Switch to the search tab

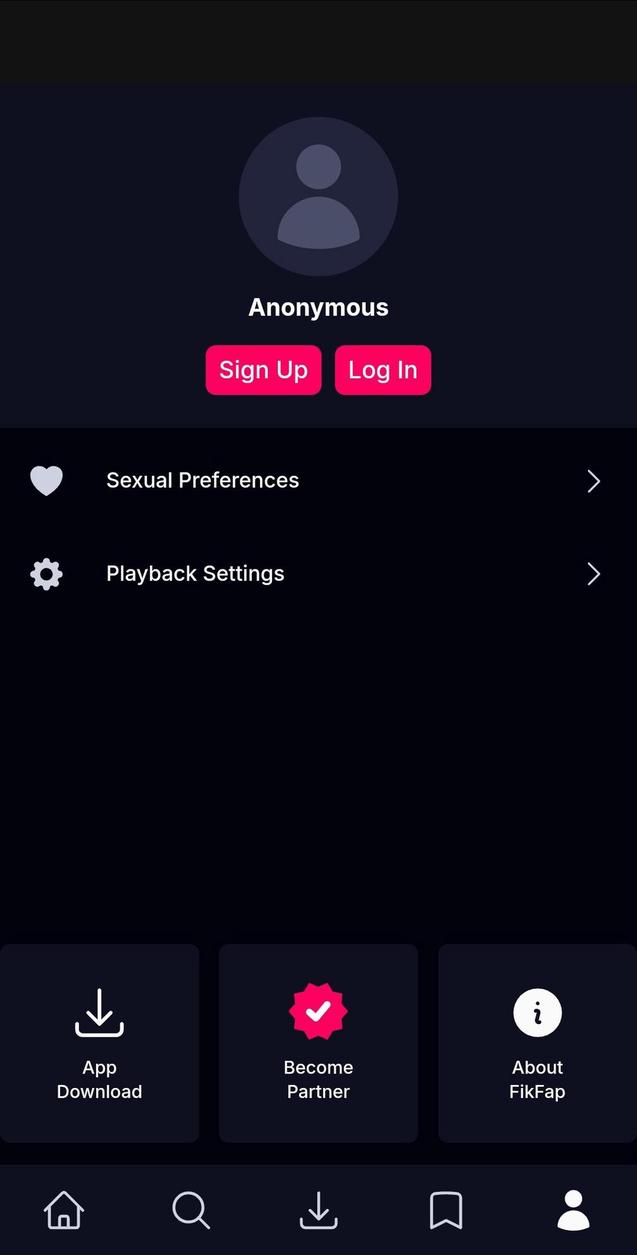pos(191,1210)
